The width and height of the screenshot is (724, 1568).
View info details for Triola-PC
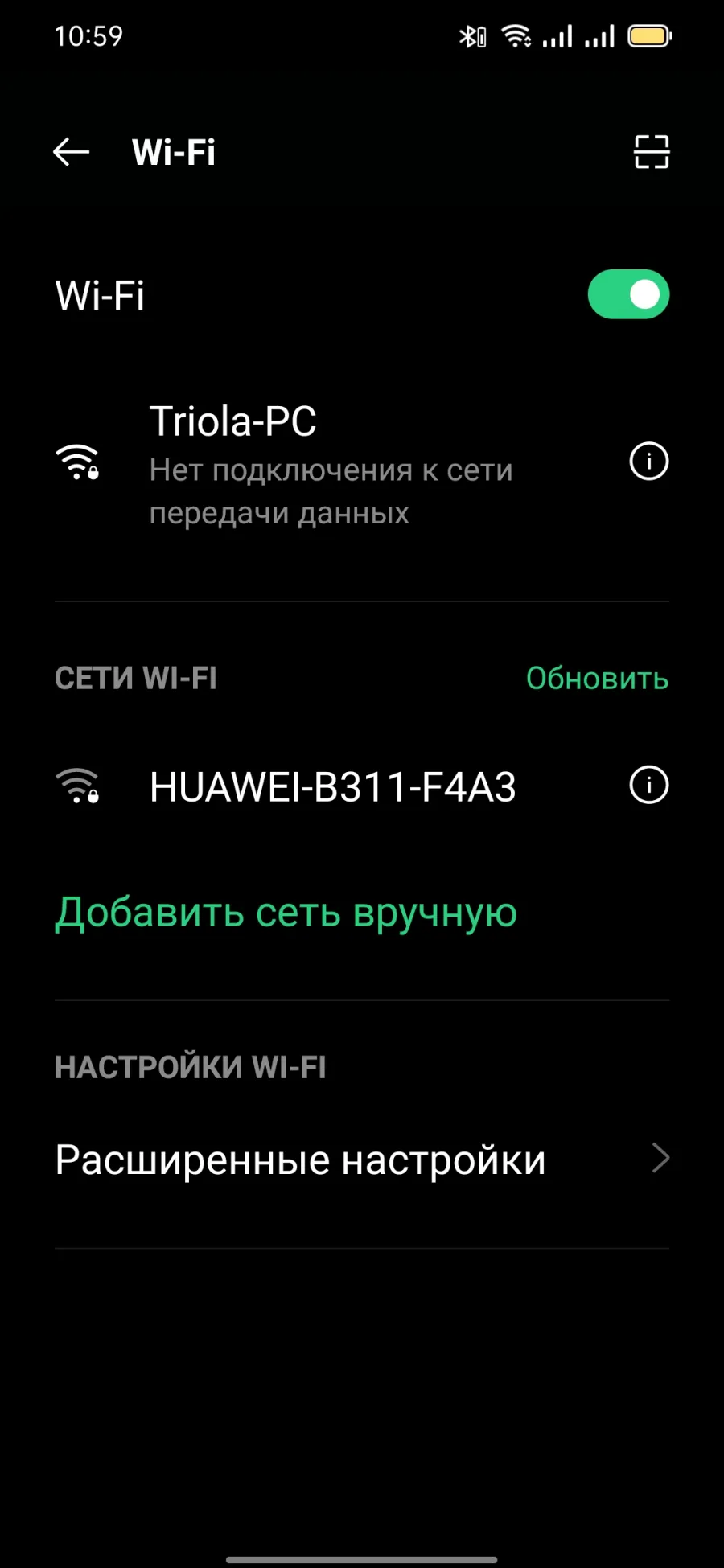649,462
